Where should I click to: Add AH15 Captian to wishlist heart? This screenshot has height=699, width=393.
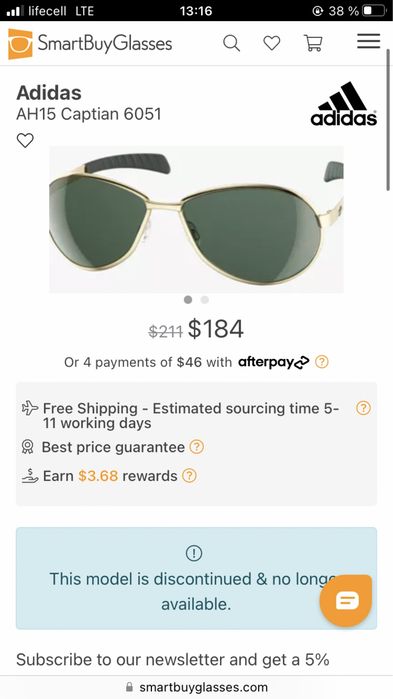click(x=25, y=140)
